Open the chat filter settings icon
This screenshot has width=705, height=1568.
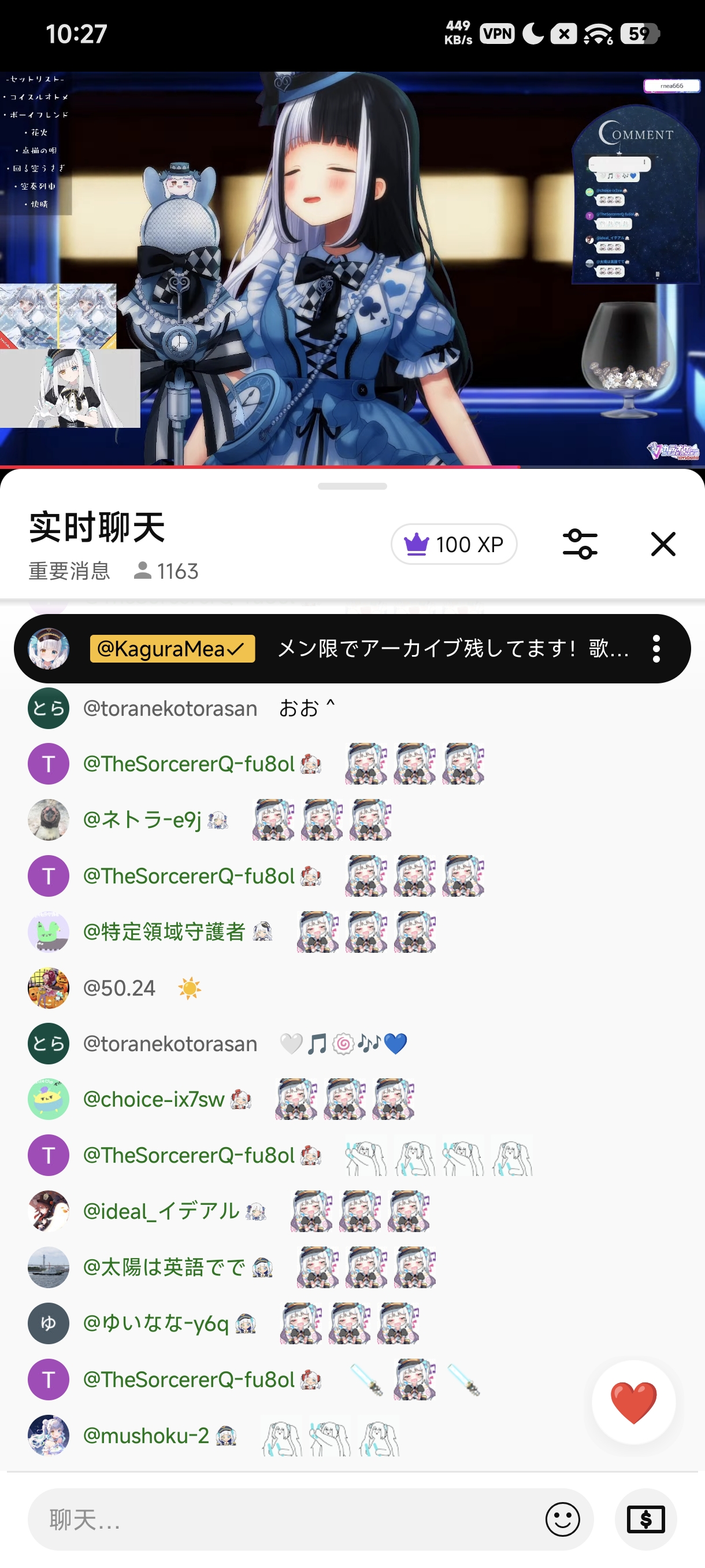click(x=580, y=543)
